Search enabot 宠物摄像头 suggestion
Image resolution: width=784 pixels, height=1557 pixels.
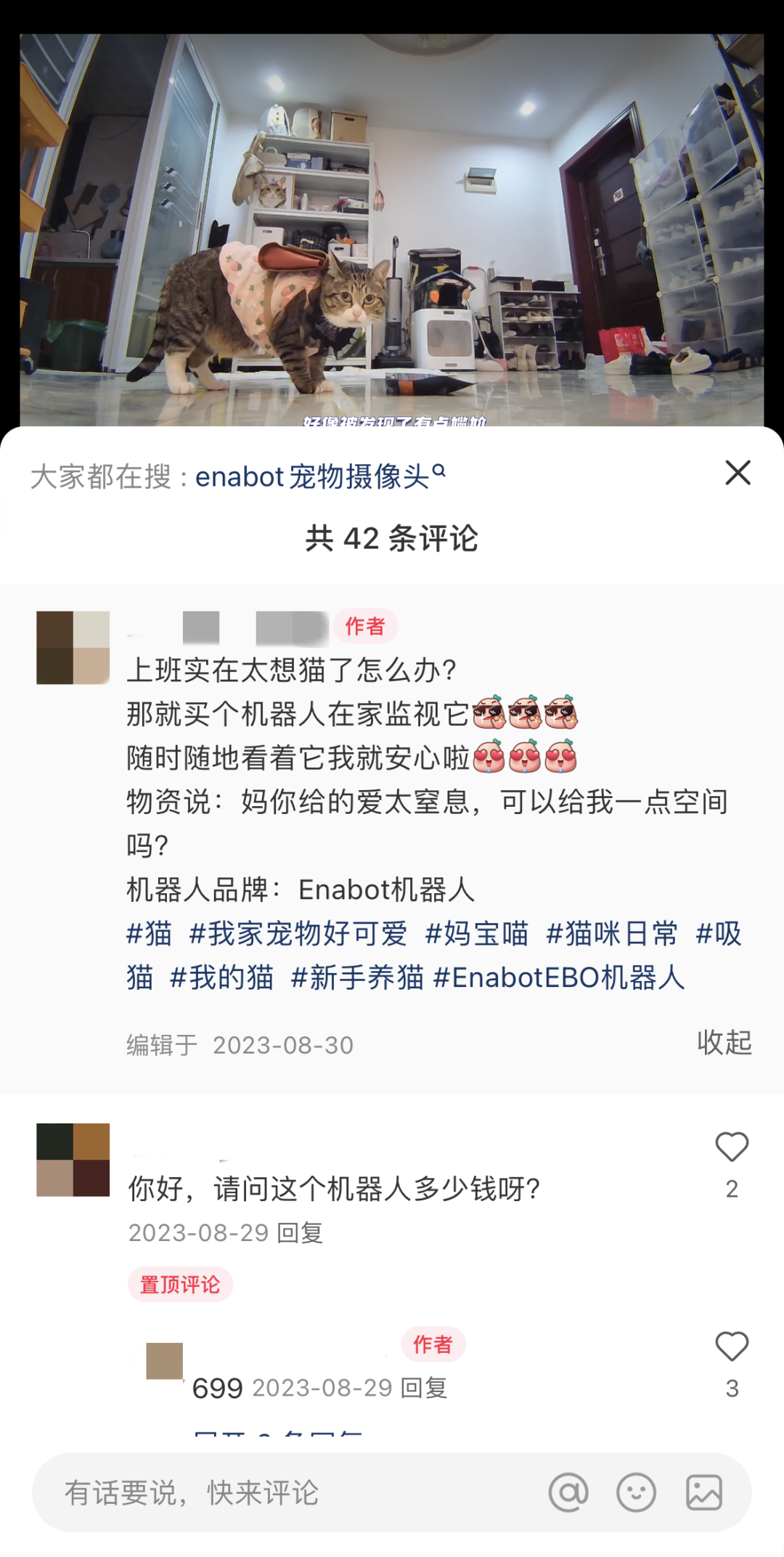(319, 477)
